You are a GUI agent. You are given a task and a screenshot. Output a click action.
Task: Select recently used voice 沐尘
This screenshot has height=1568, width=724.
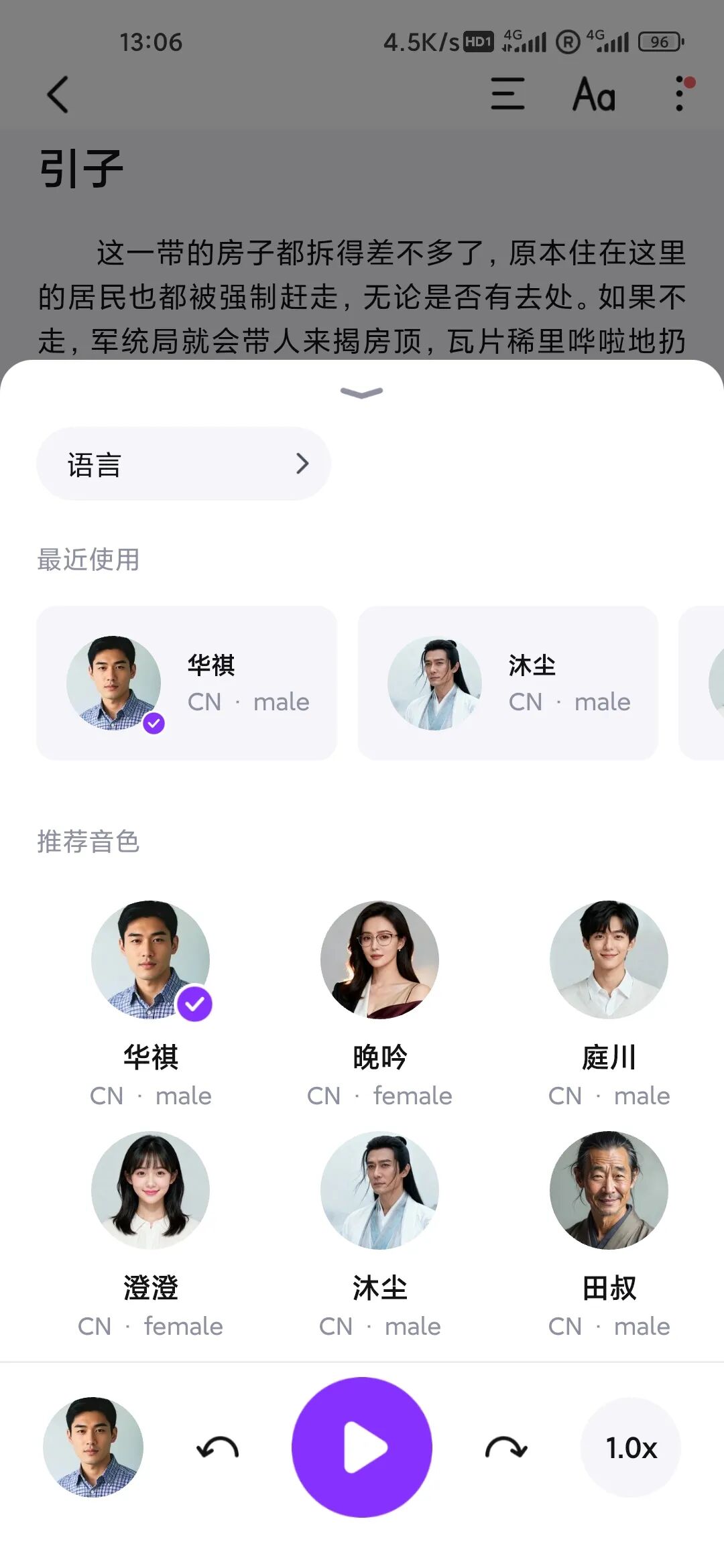point(507,683)
